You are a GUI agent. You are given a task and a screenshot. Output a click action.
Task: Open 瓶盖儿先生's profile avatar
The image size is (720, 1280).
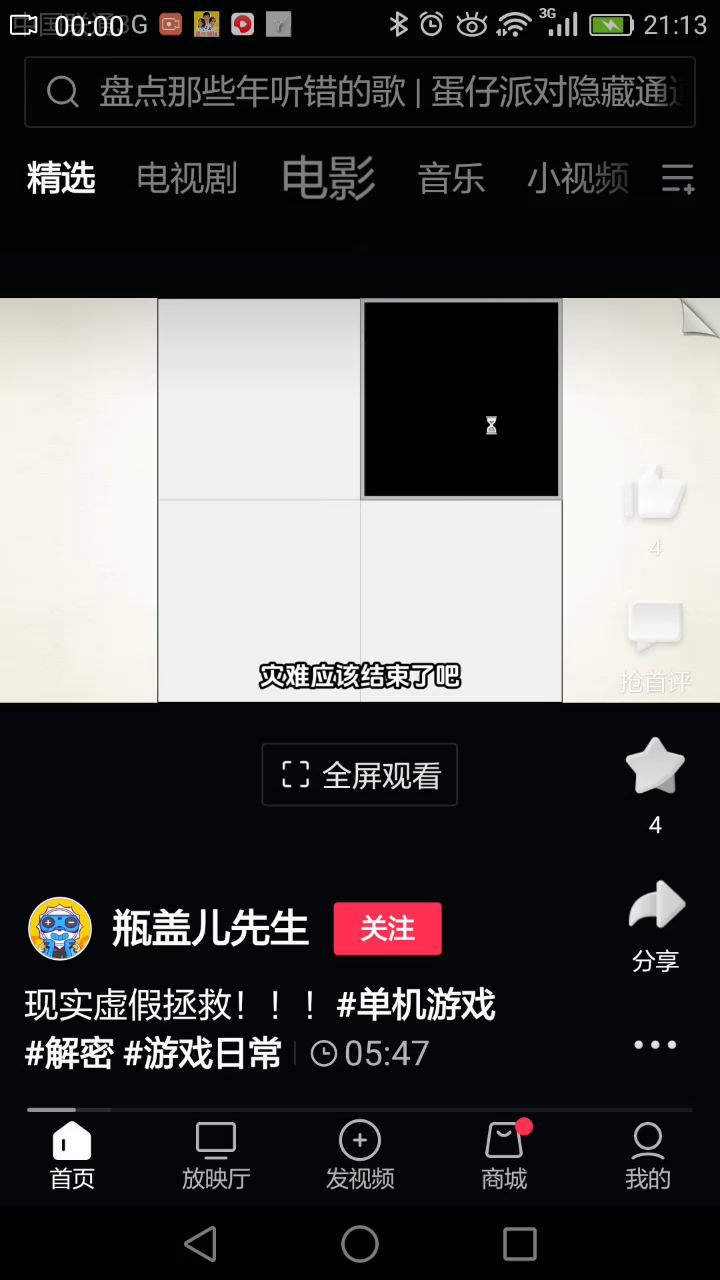tap(60, 928)
